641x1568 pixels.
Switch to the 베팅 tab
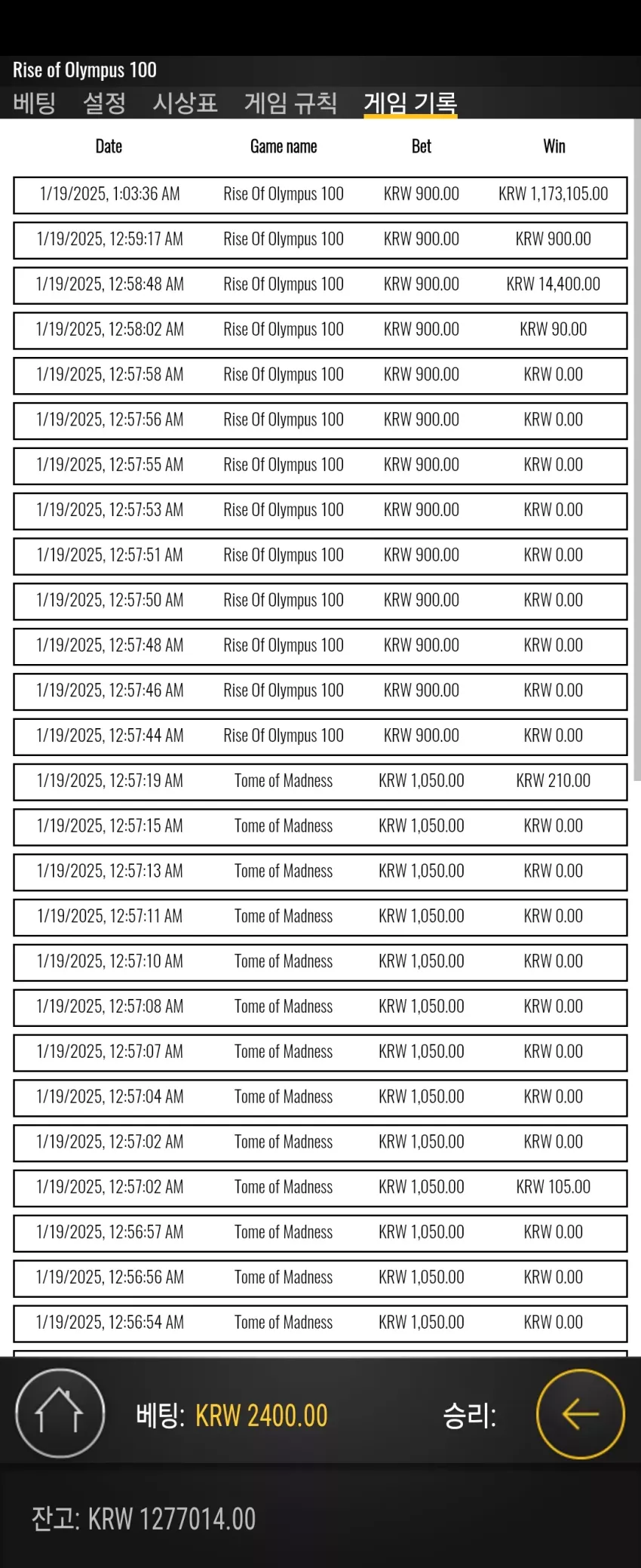tap(34, 103)
